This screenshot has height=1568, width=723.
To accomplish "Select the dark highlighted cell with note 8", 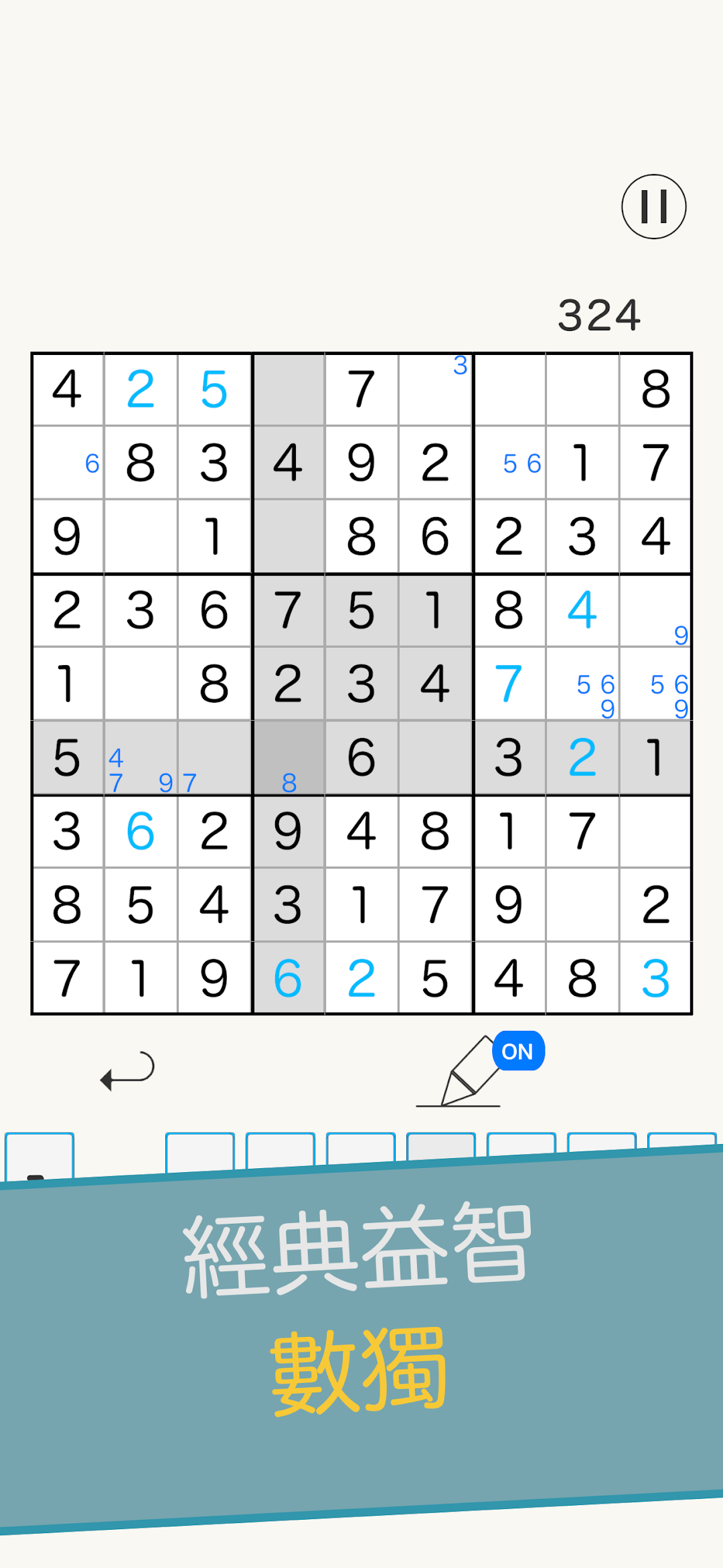I will [289, 758].
